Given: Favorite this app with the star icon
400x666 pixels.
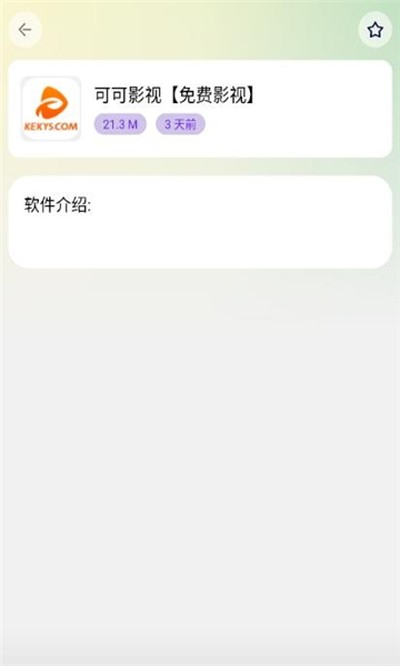Looking at the screenshot, I should tap(375, 30).
